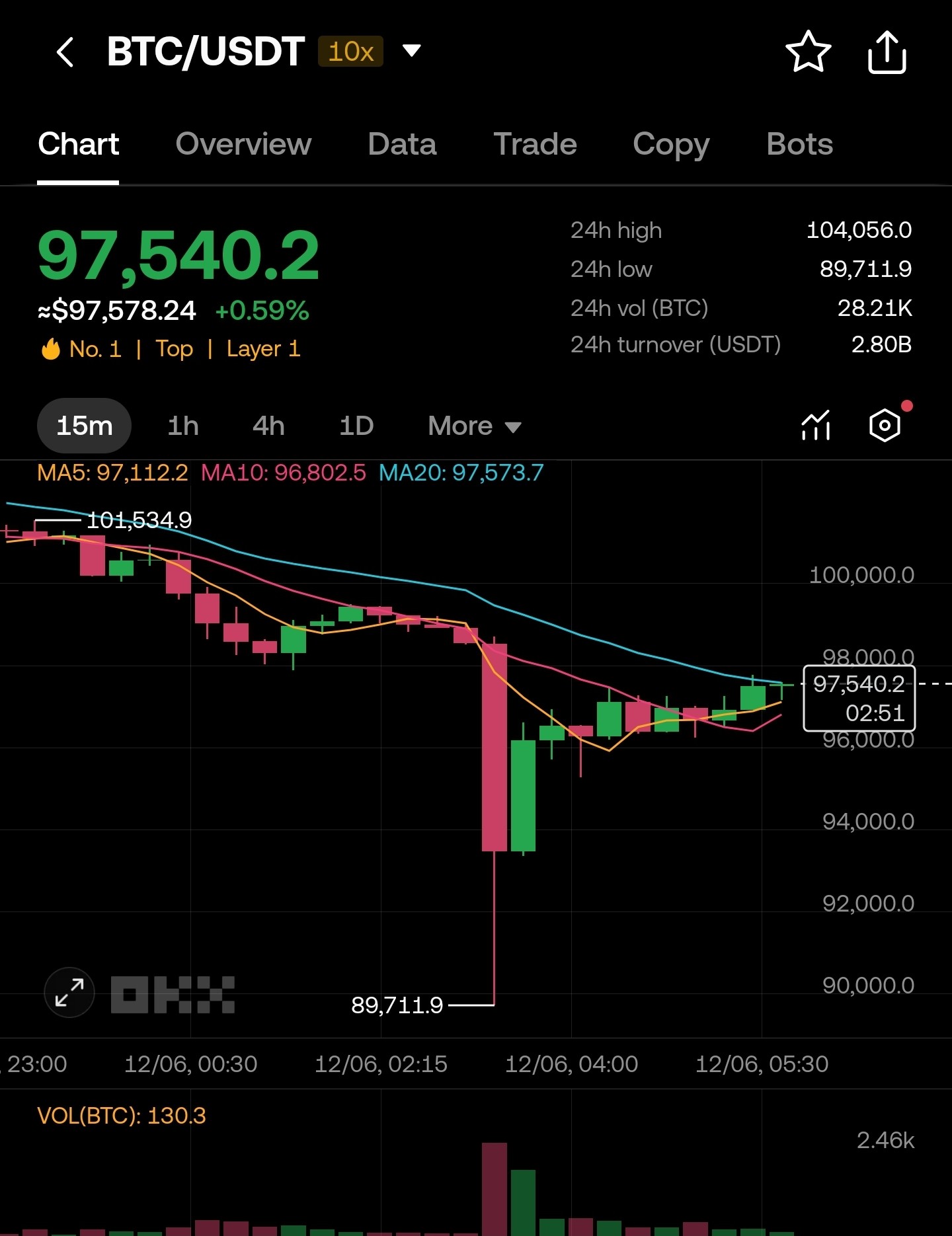Select the 1D timeframe
This screenshot has height=1236, width=952.
[356, 426]
